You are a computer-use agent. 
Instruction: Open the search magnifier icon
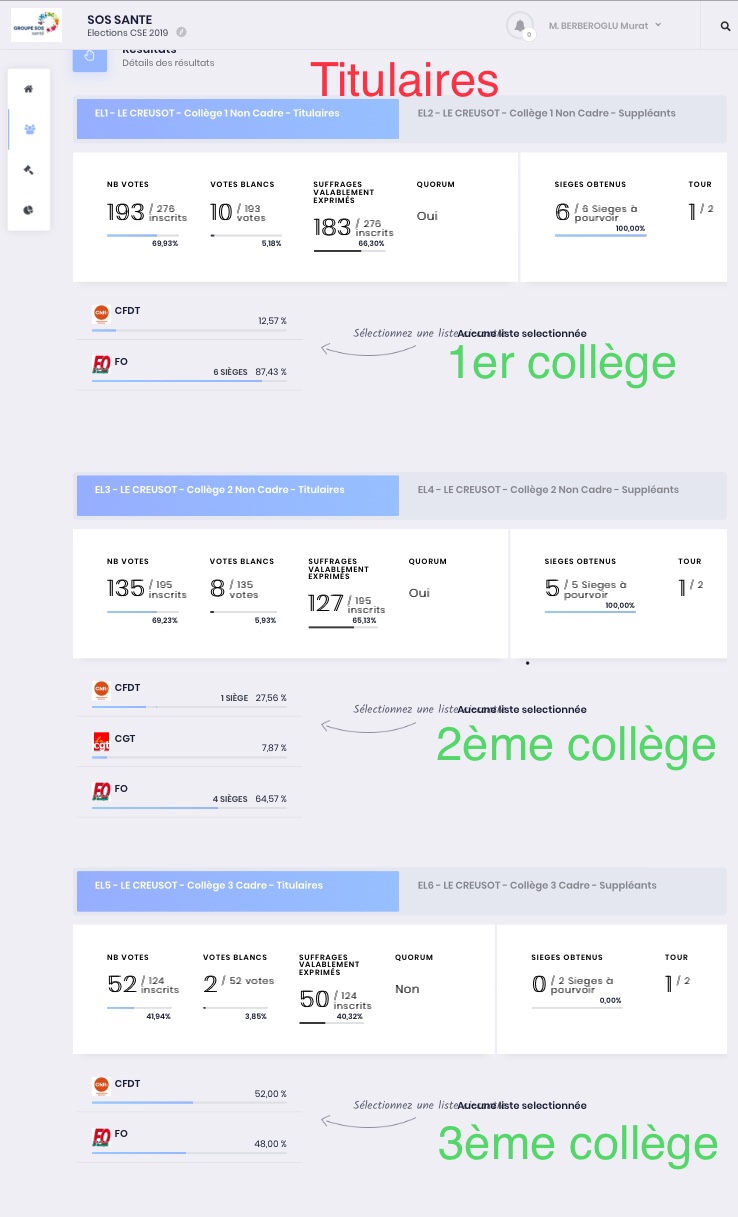726,26
